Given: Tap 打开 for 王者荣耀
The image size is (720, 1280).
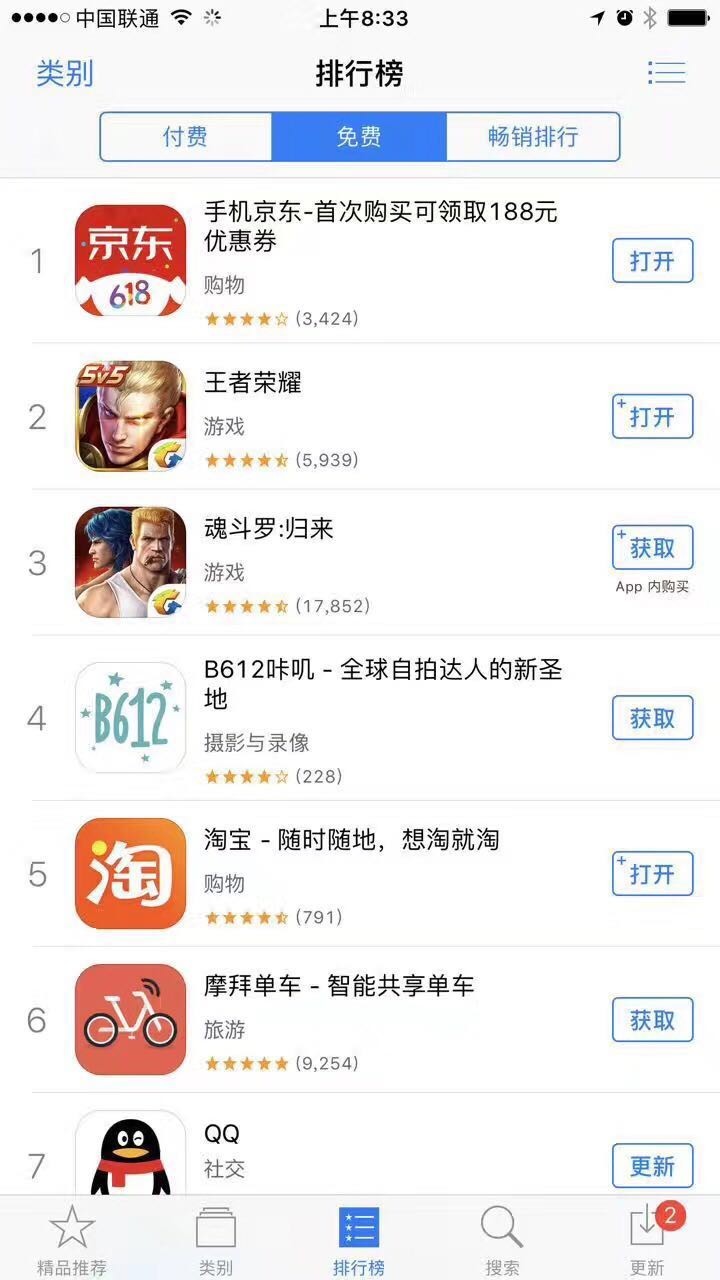Looking at the screenshot, I should tap(652, 417).
